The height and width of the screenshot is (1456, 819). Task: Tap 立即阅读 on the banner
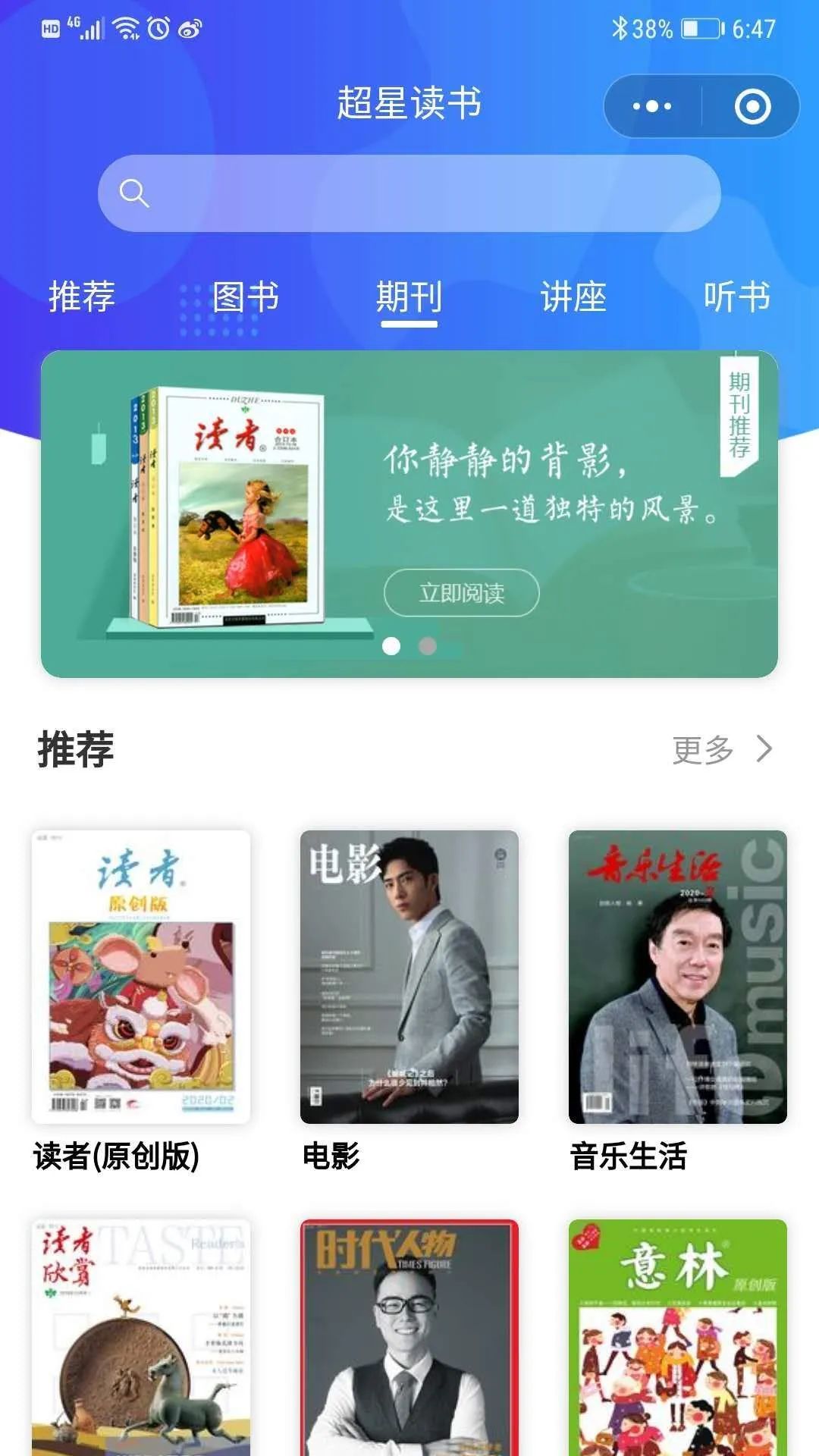[461, 593]
